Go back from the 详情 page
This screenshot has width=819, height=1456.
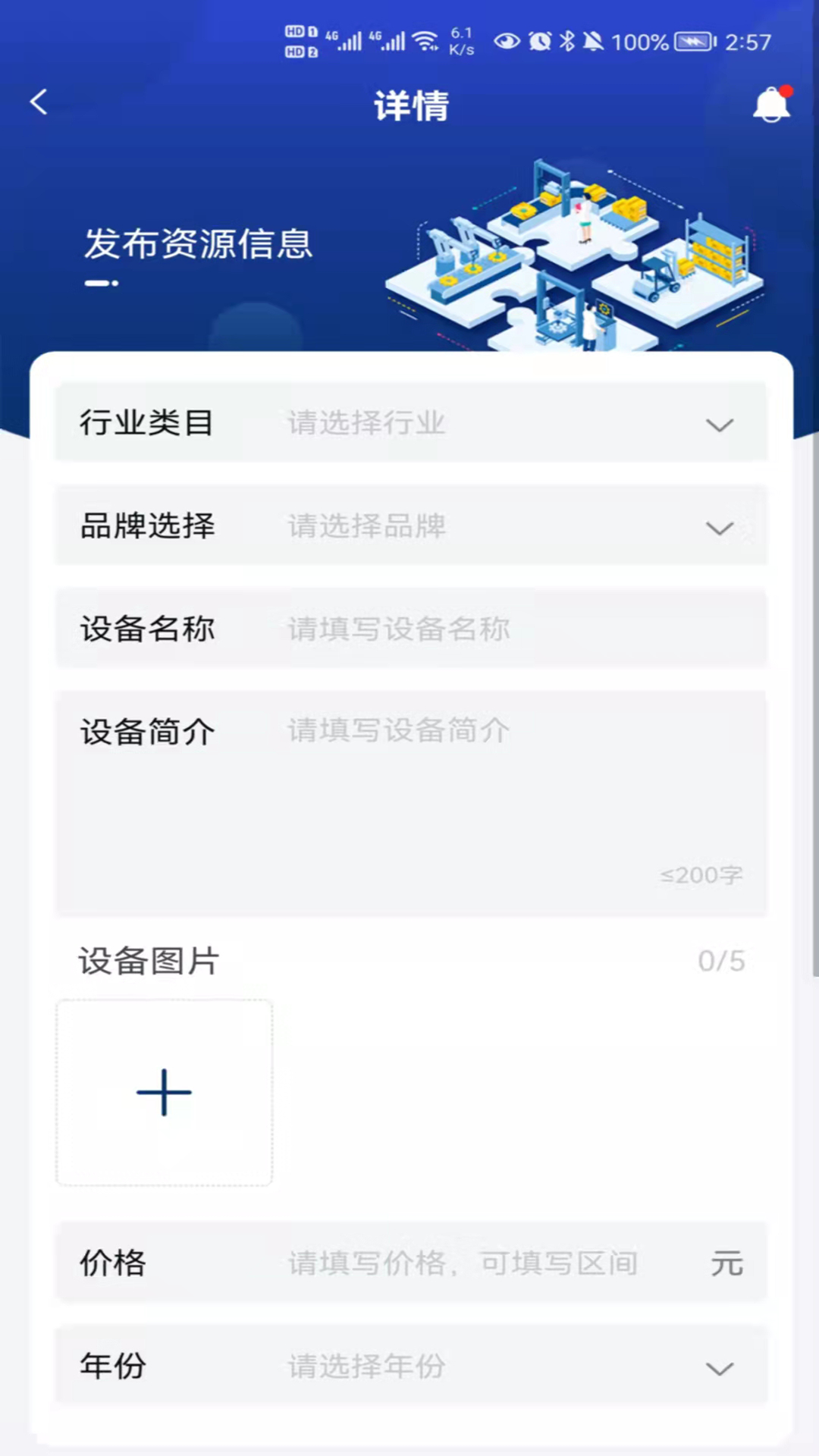point(39,102)
